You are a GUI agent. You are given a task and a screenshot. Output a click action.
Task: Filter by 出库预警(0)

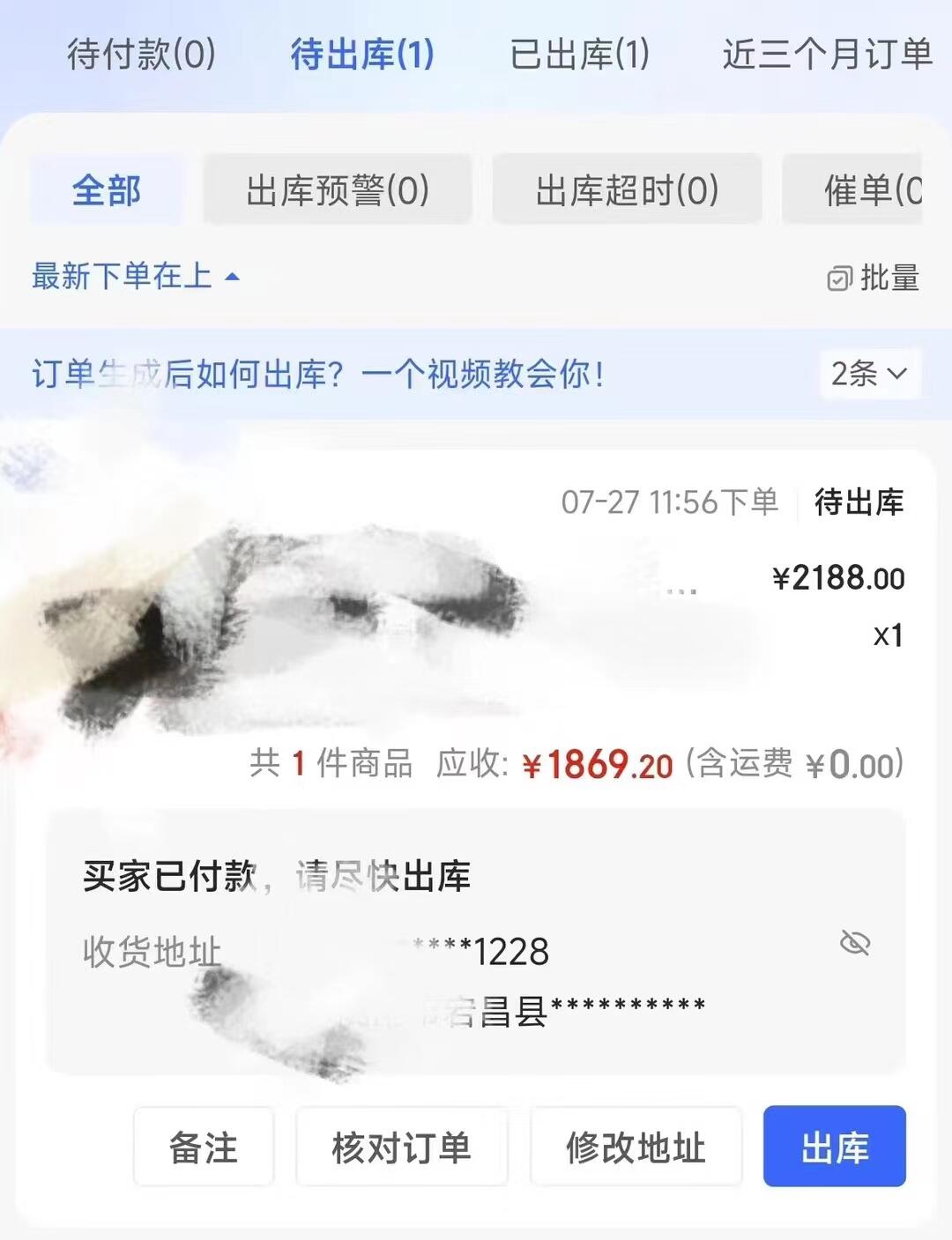[338, 190]
